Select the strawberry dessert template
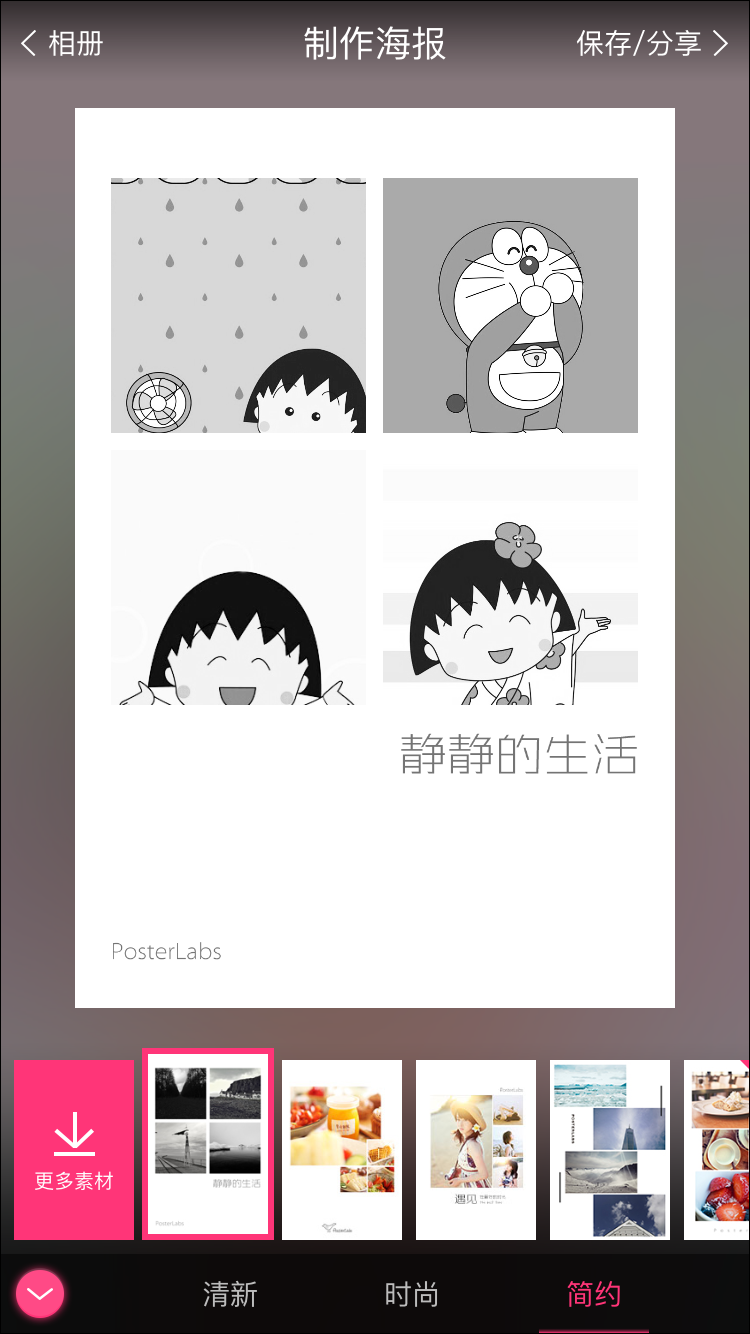750x1334 pixels. tap(718, 1150)
